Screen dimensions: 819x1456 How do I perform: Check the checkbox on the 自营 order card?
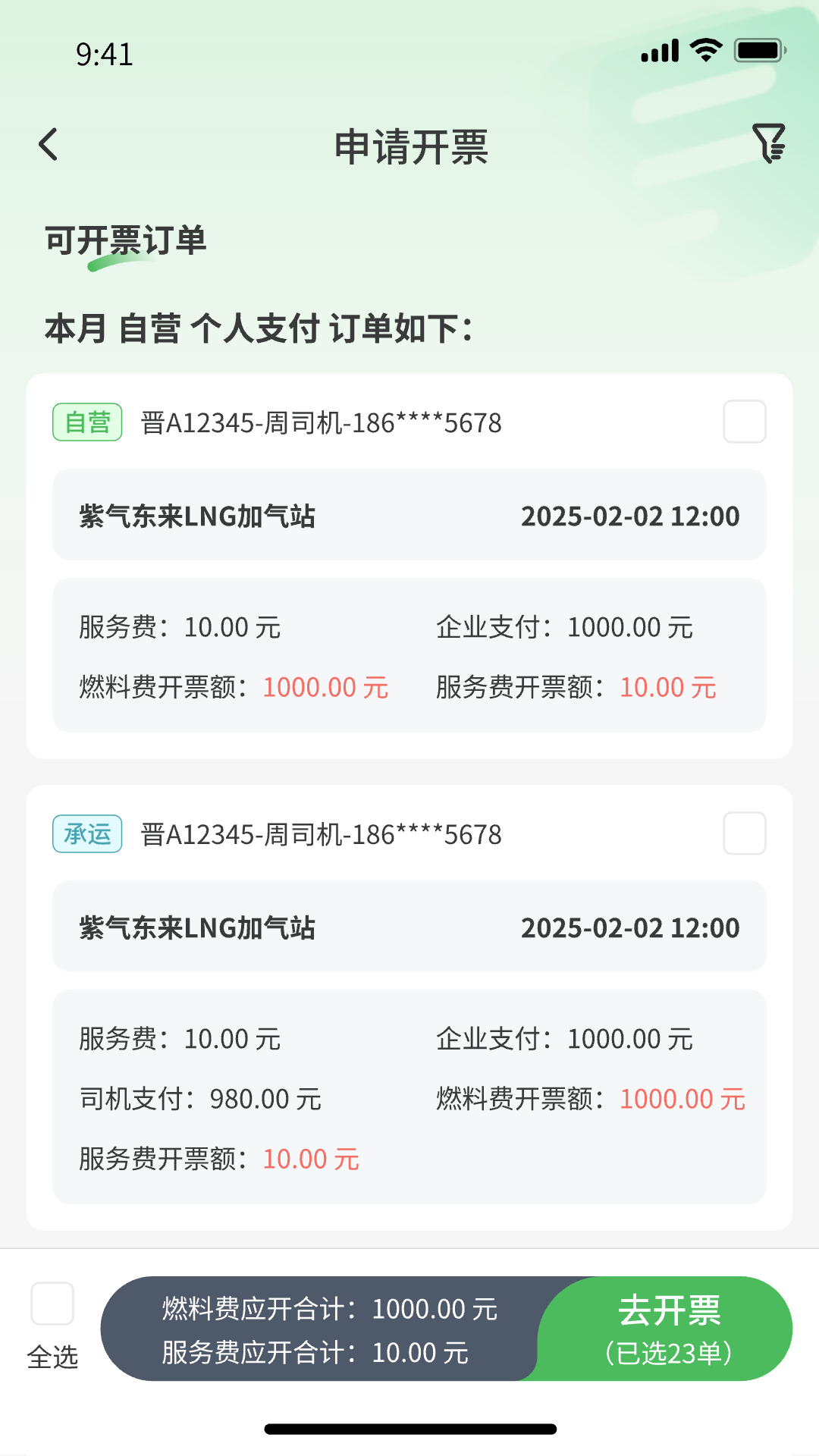745,422
